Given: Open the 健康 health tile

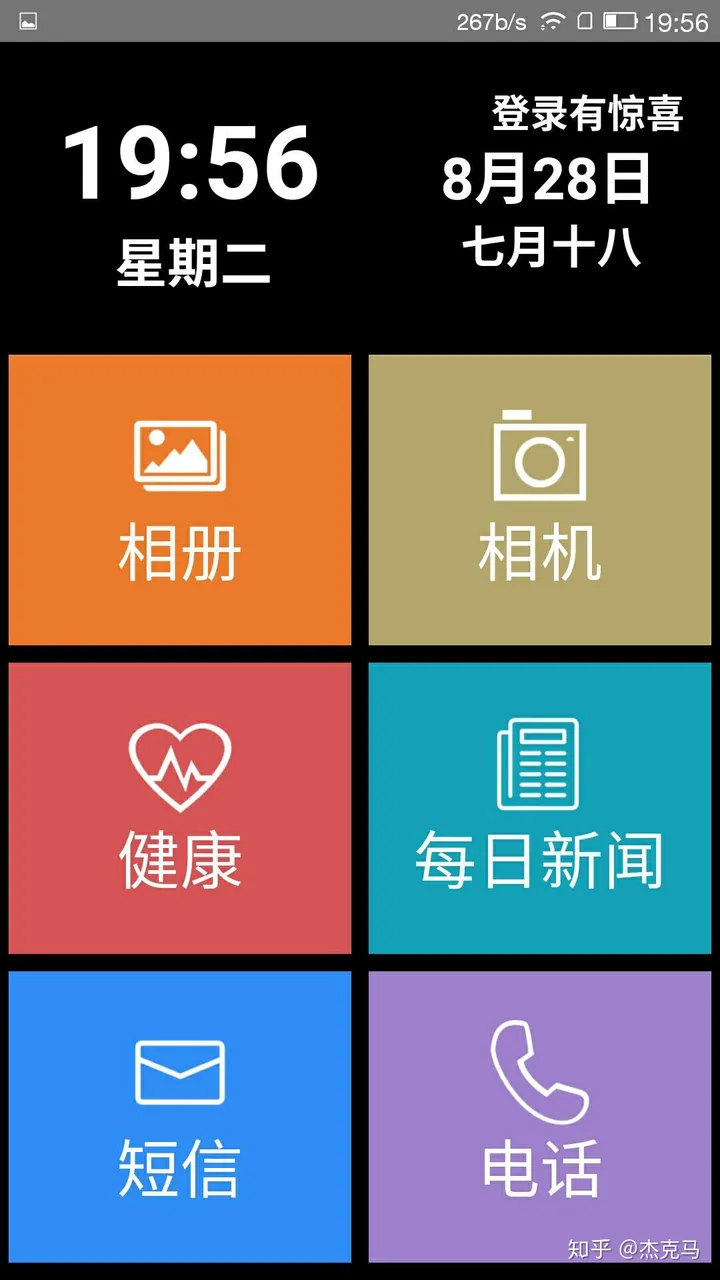Looking at the screenshot, I should [180, 808].
